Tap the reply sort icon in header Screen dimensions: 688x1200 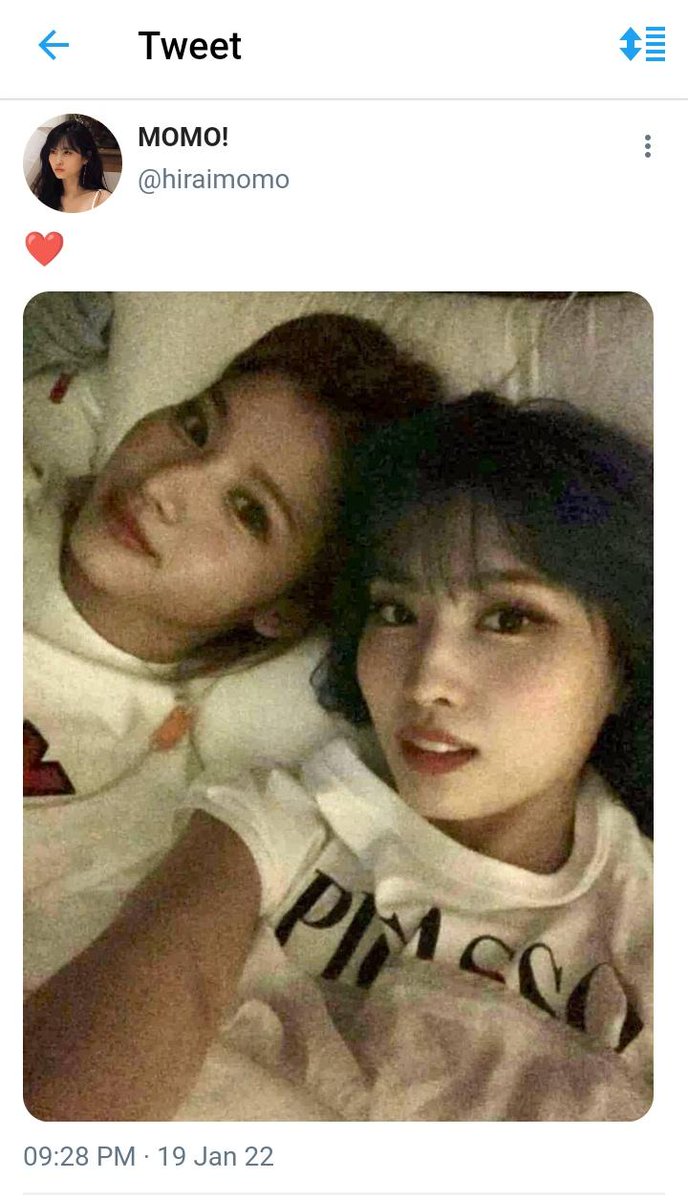[x=642, y=44]
